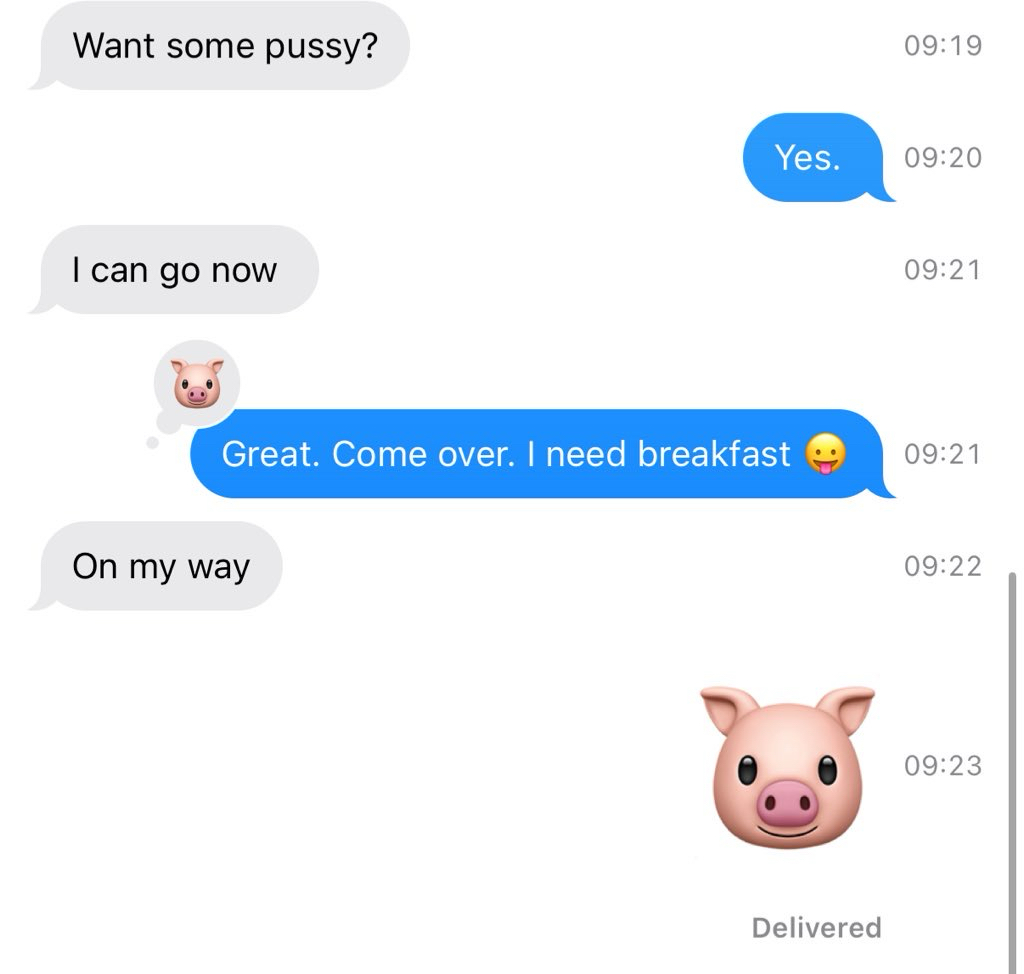Screen dimensions: 1024x974
Task: View the pig reaction on breakfast message
Action: tap(196, 385)
